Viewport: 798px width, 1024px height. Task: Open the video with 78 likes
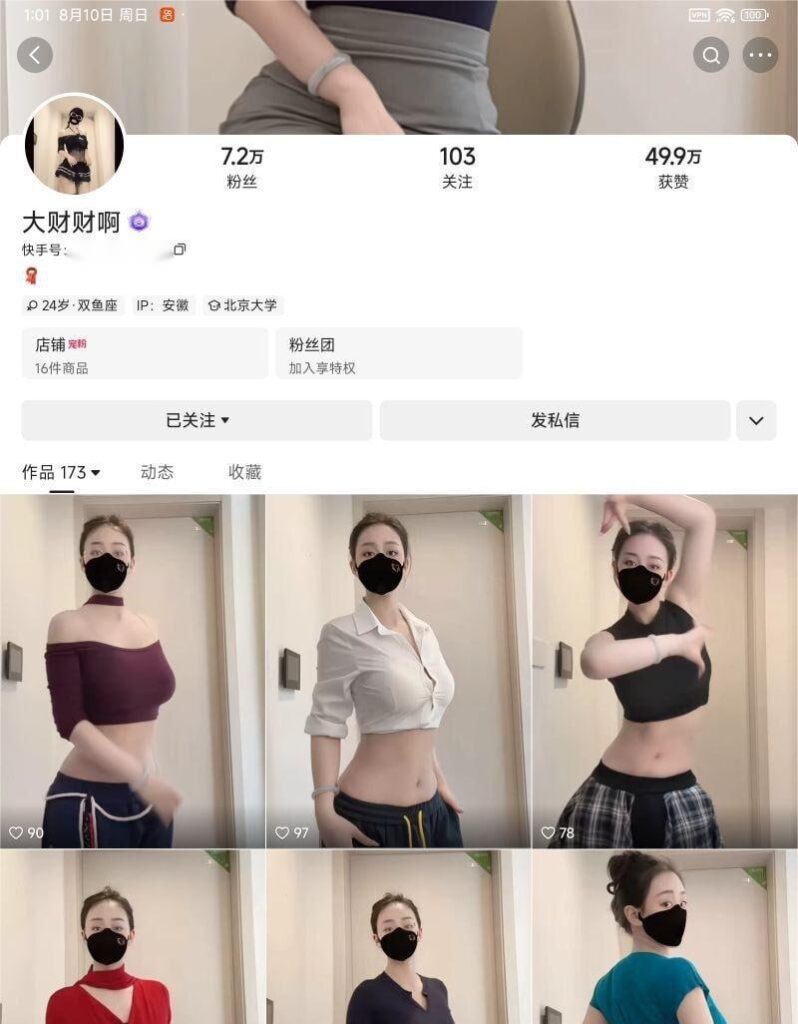[664, 670]
